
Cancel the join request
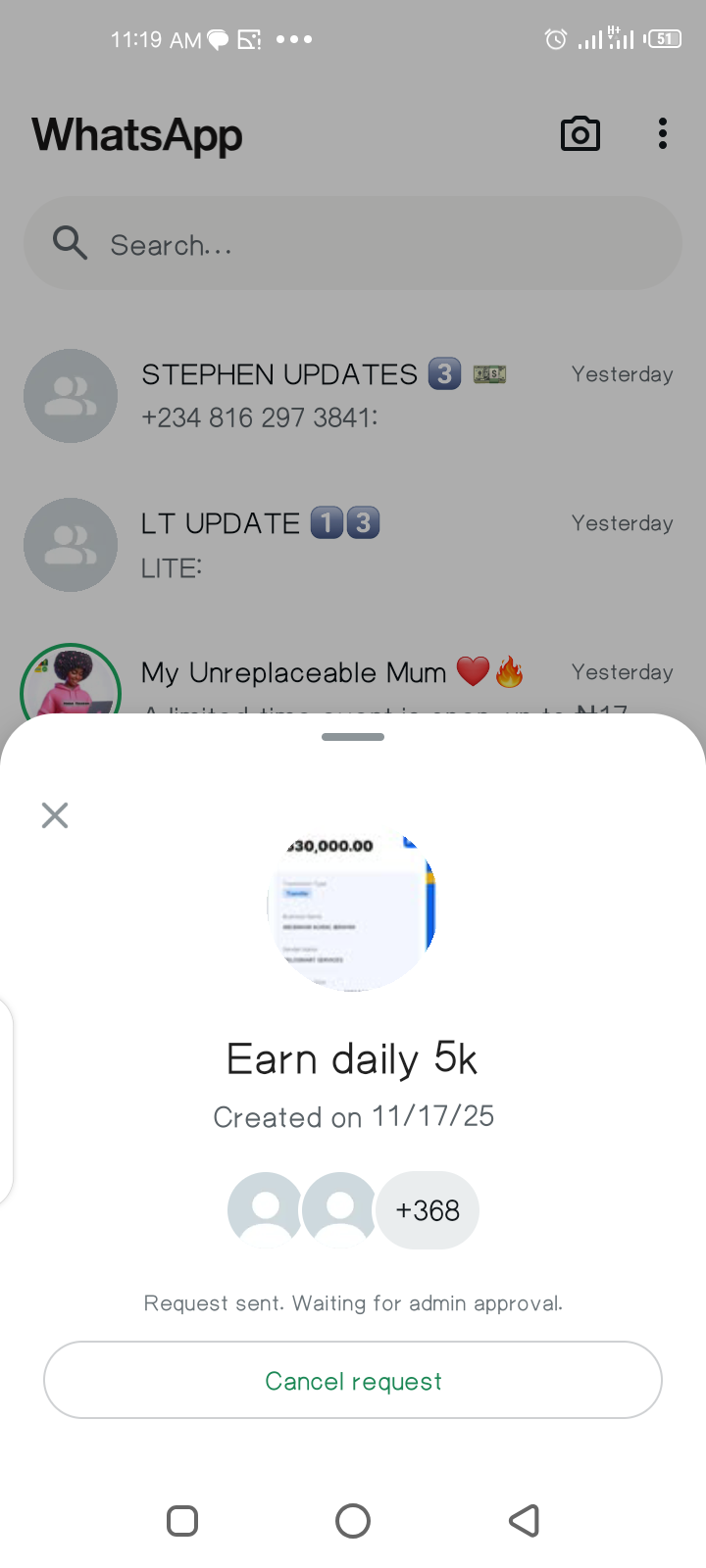(x=353, y=1380)
